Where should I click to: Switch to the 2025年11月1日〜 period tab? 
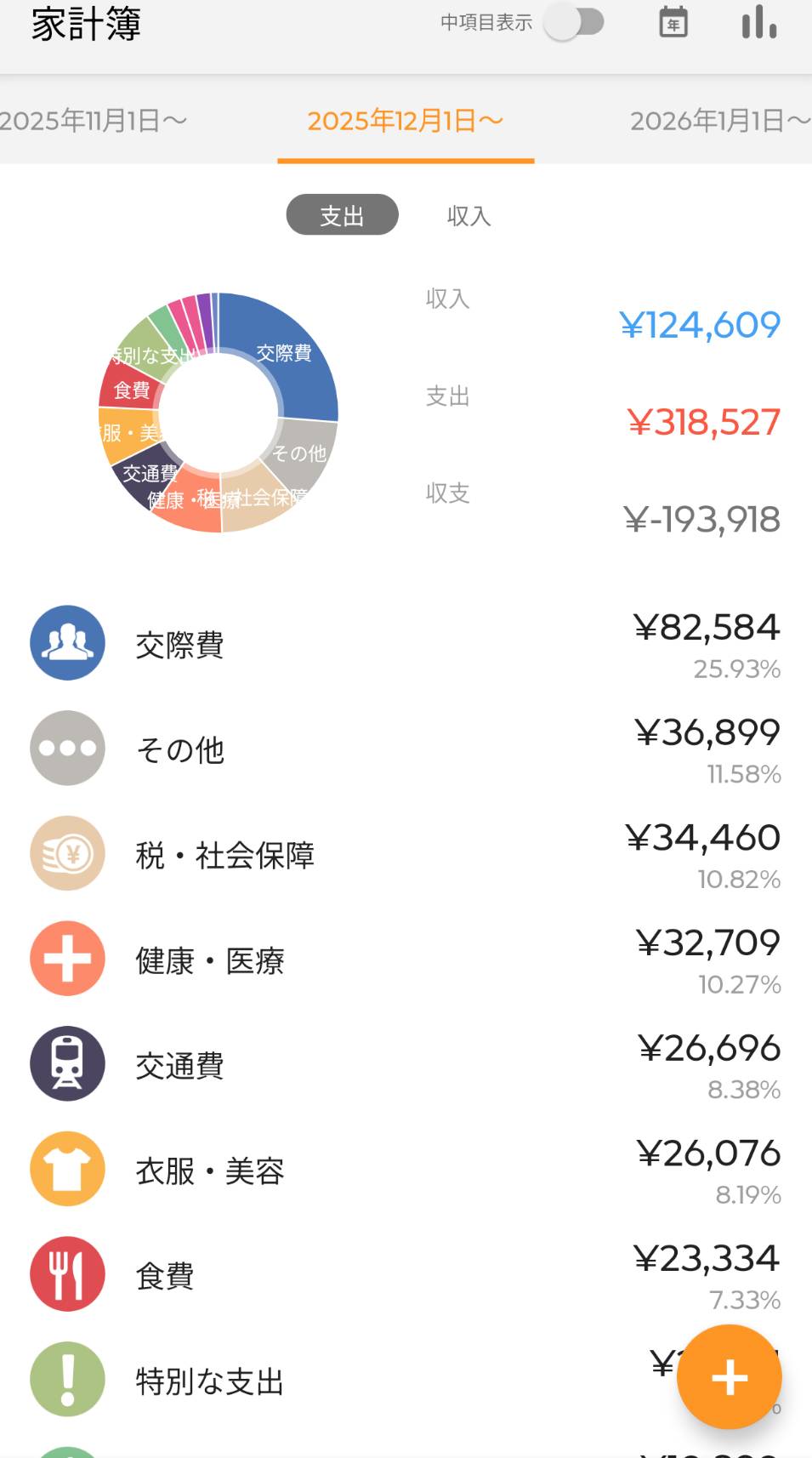point(94,121)
